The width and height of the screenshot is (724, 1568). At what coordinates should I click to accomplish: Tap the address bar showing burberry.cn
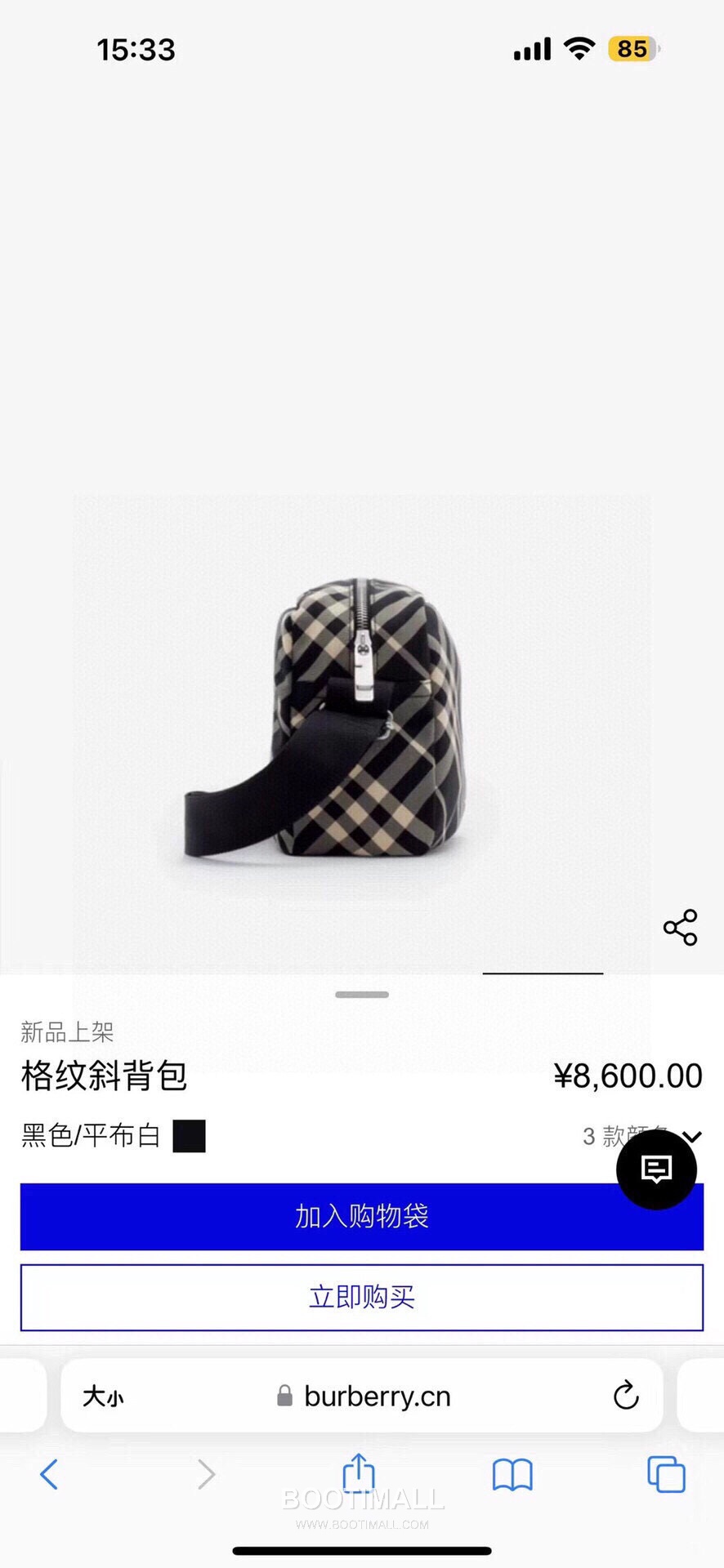click(x=376, y=1396)
